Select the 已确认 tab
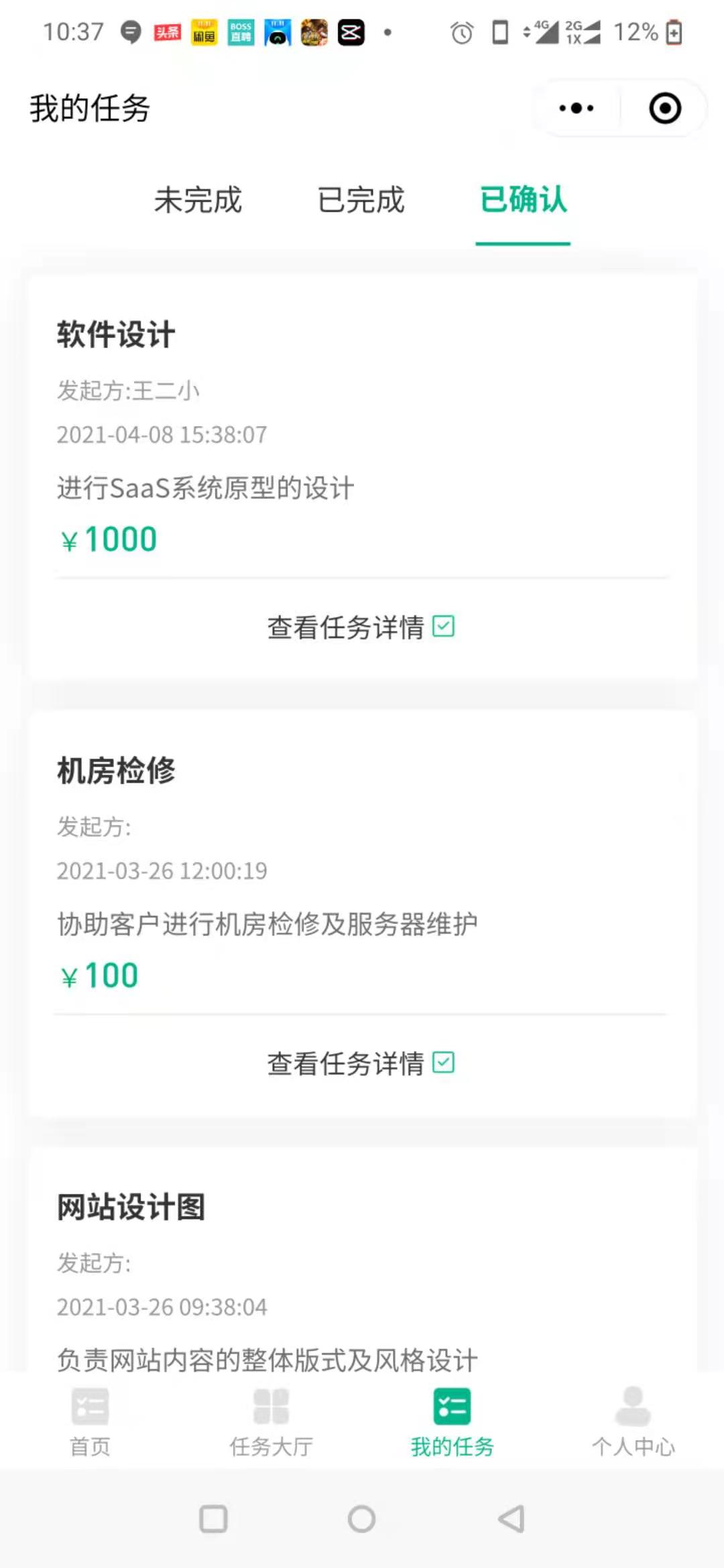724x1568 pixels. [x=523, y=201]
